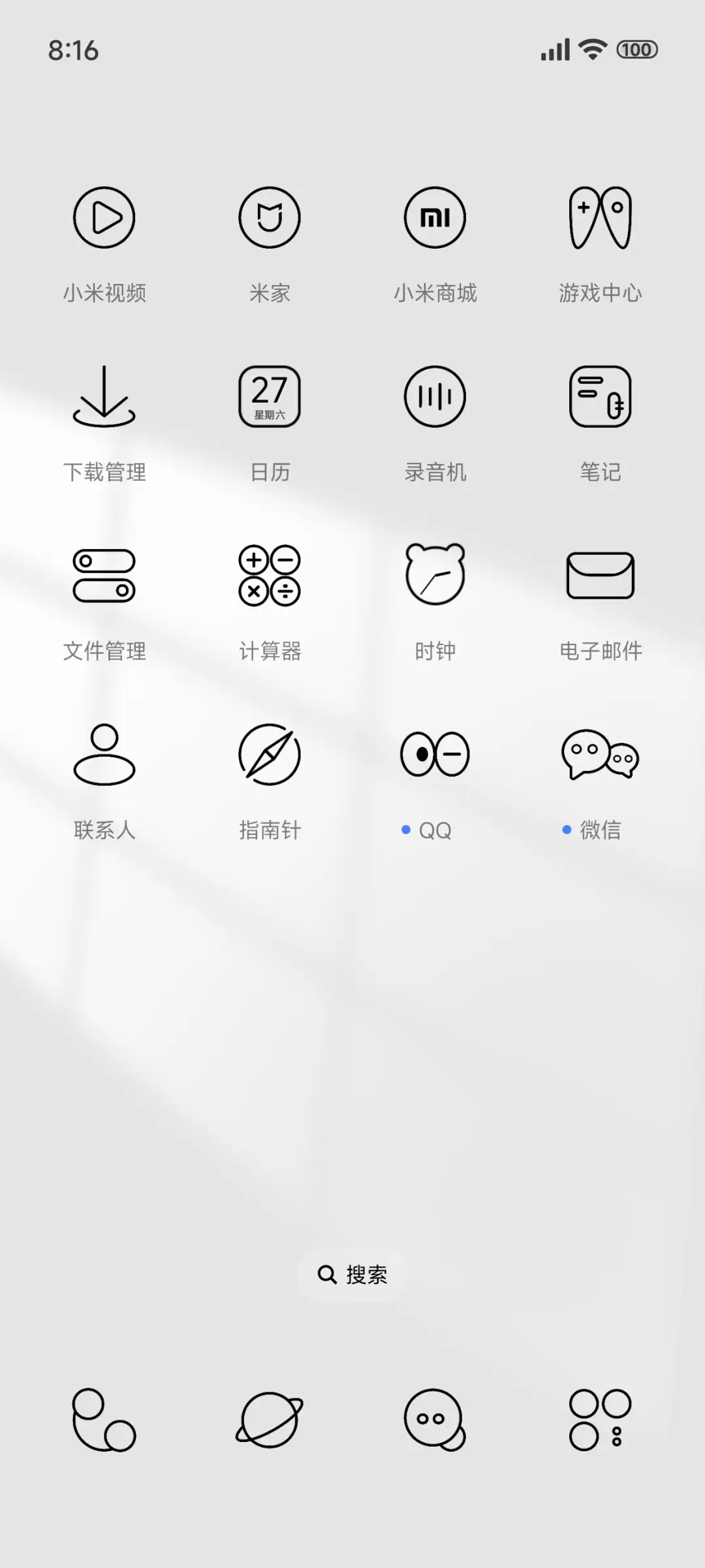Open QQ with its unread notification

coord(435,754)
